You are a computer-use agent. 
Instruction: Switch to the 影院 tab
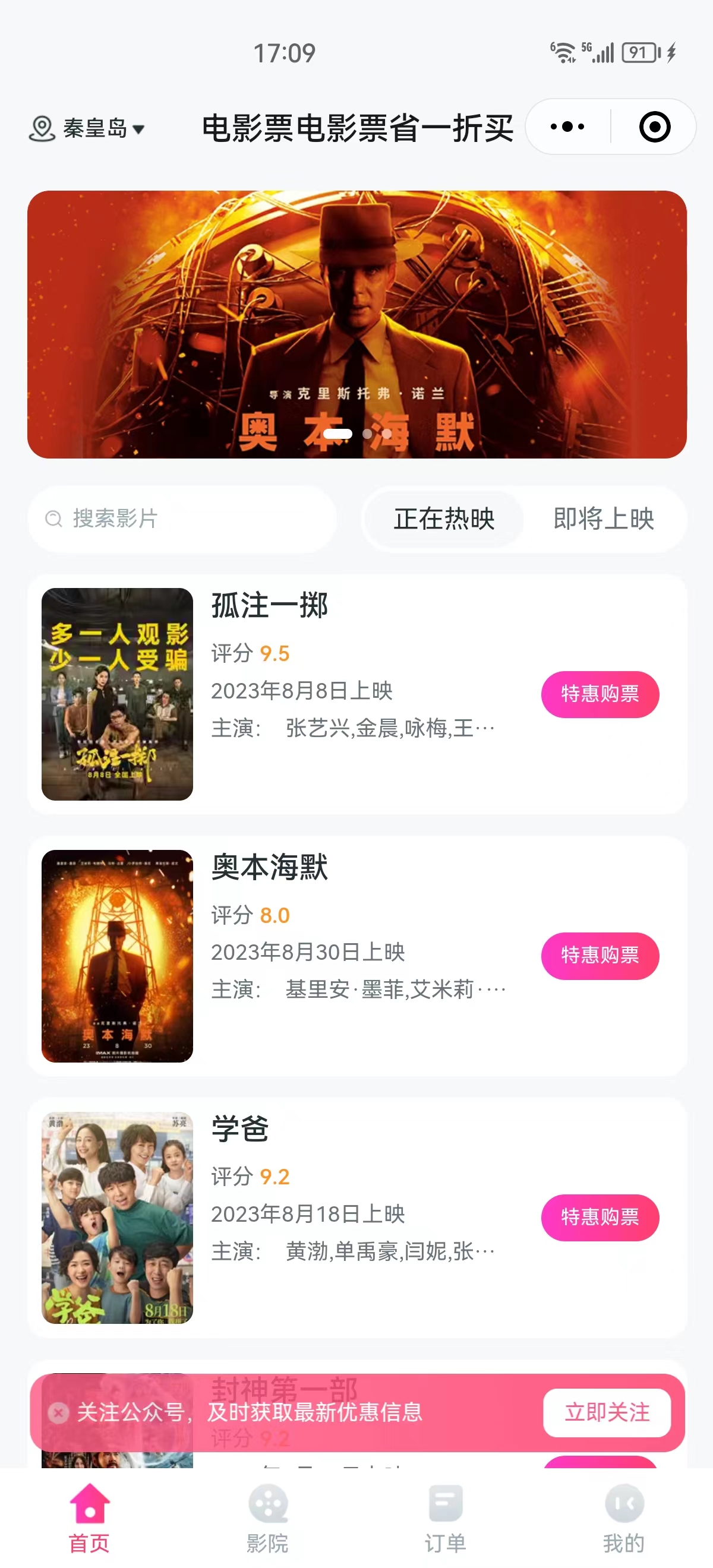click(267, 1518)
